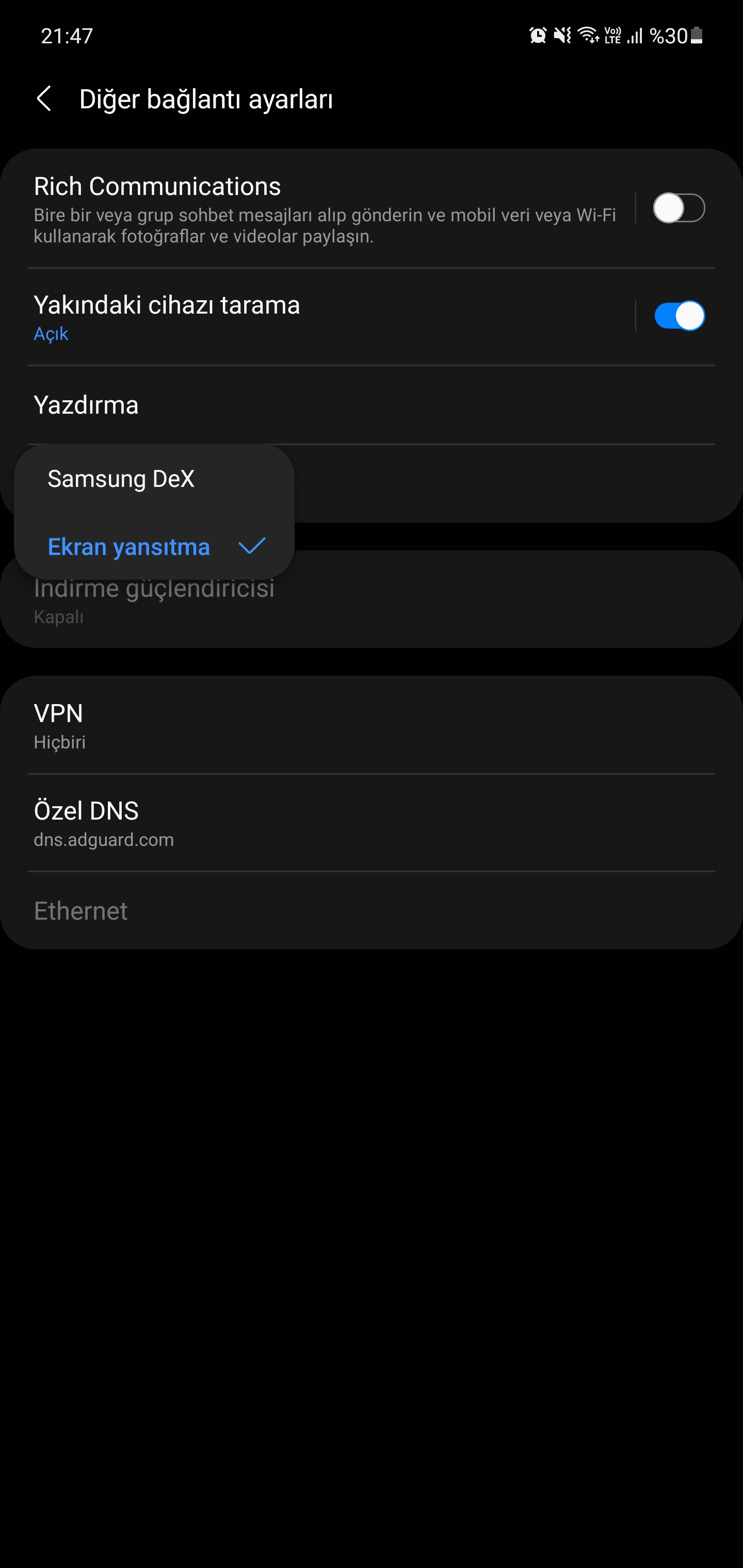Open Rich Communications settings row
Screen dimensions: 743x1568
[326, 209]
